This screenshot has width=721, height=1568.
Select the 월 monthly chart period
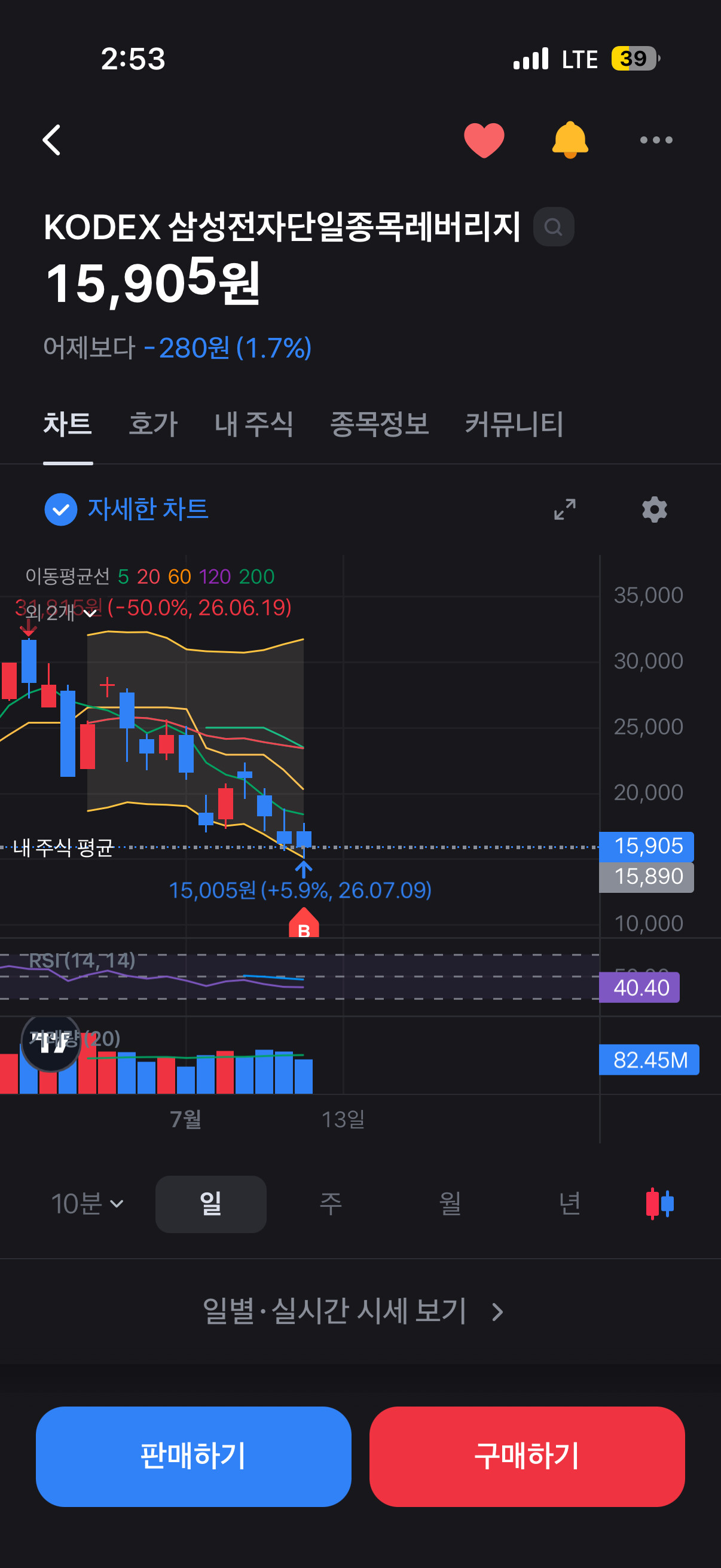pos(450,1203)
